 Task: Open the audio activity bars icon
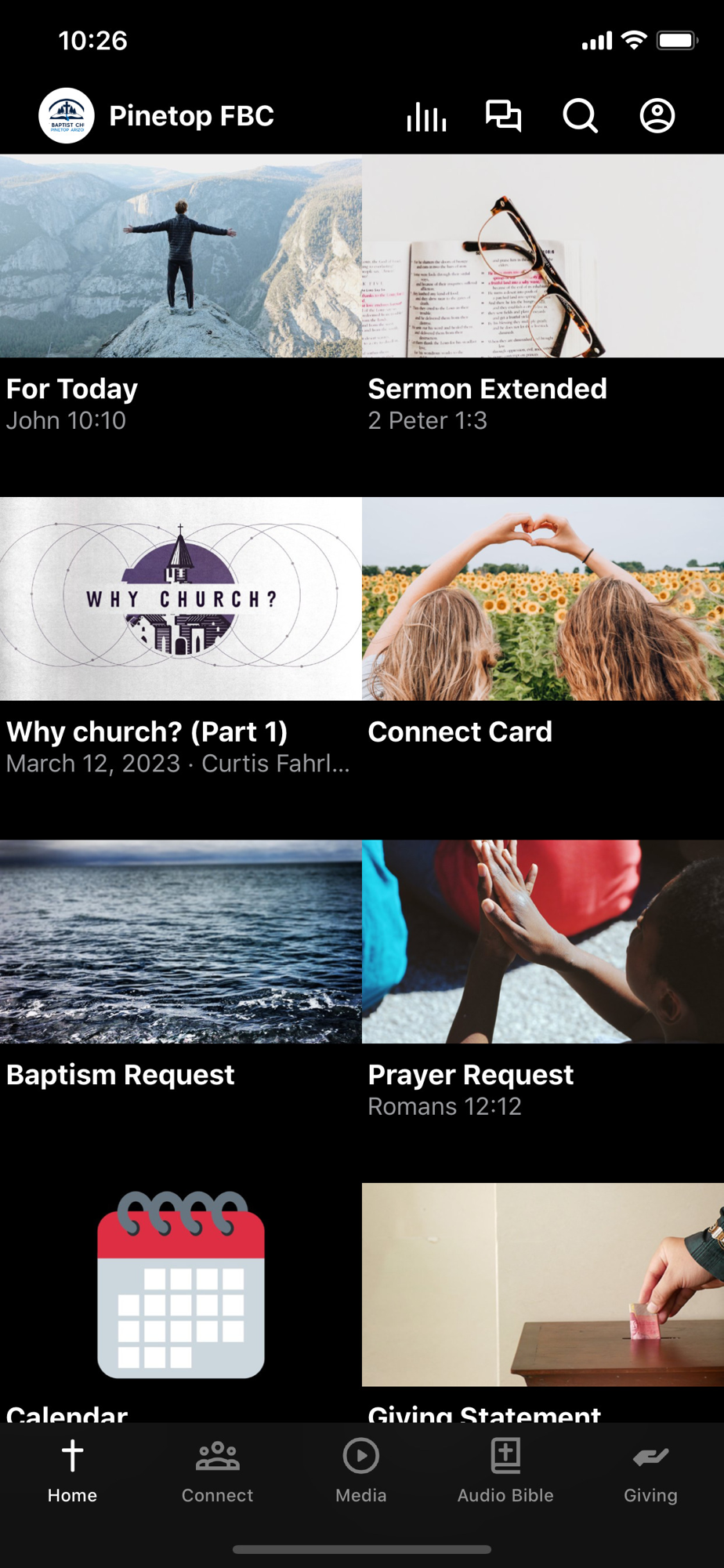[426, 116]
